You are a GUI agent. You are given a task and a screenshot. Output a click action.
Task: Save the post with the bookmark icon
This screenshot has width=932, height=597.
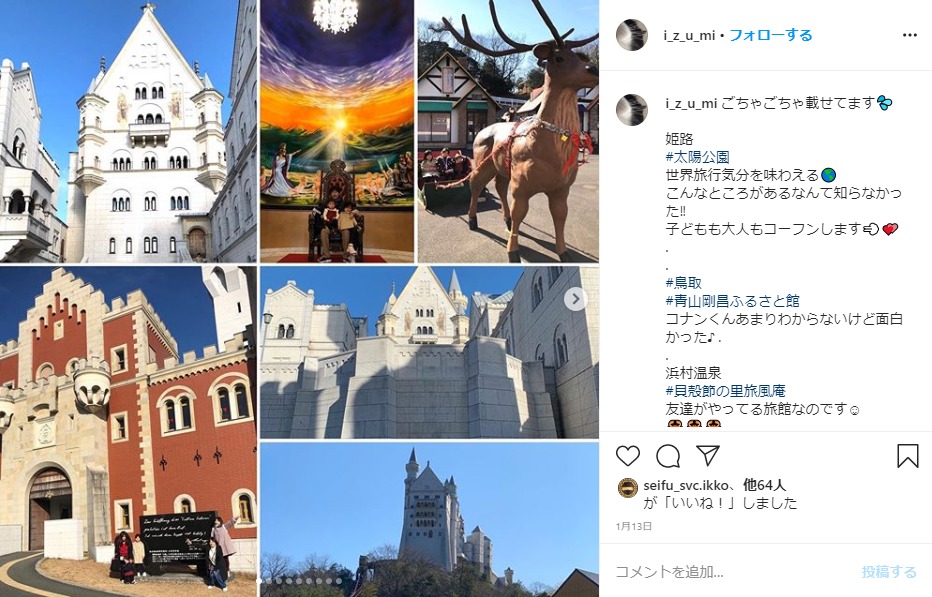click(x=907, y=456)
